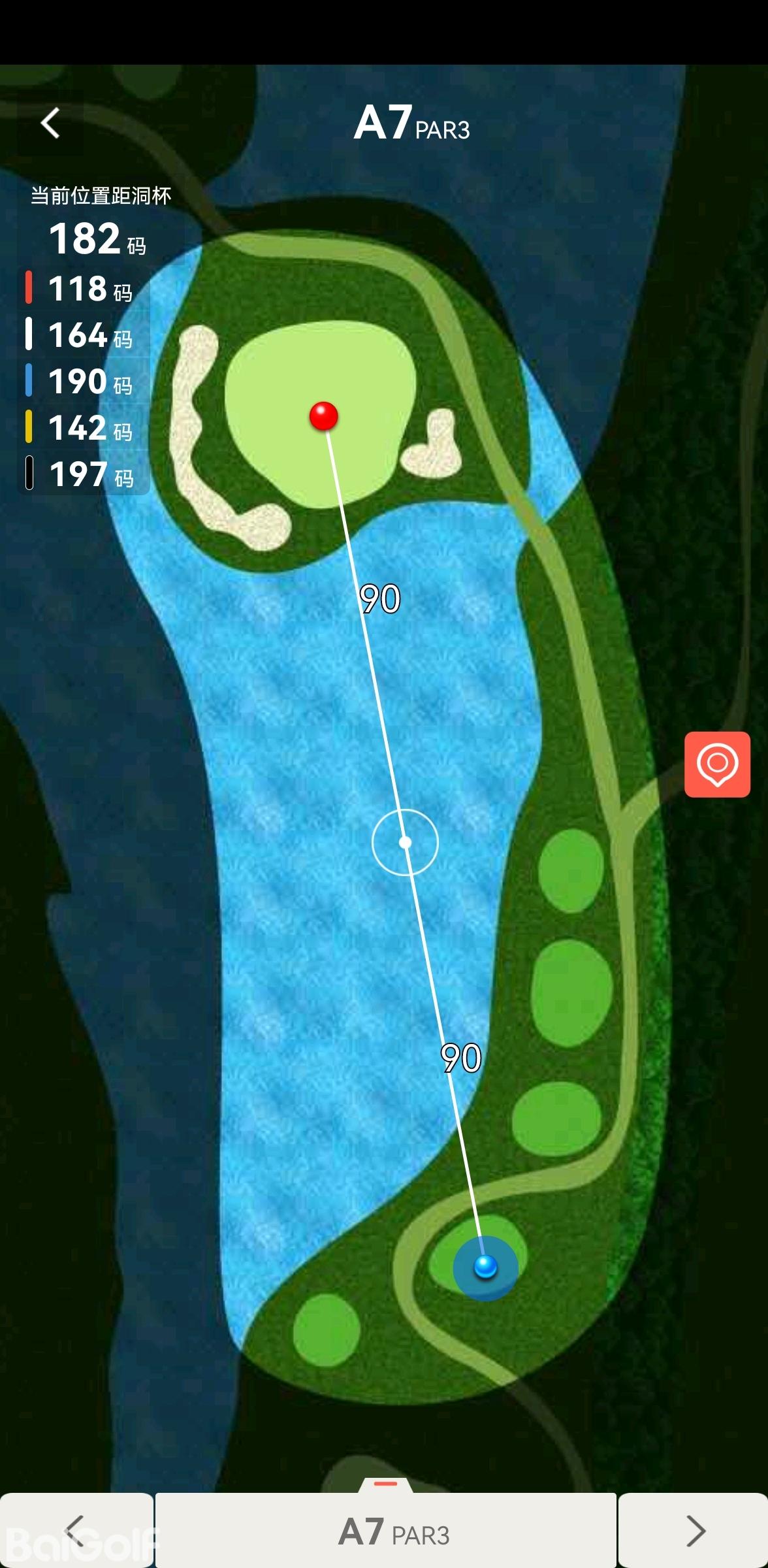
Task: Tap the circular target marker on the line
Action: pos(405,842)
